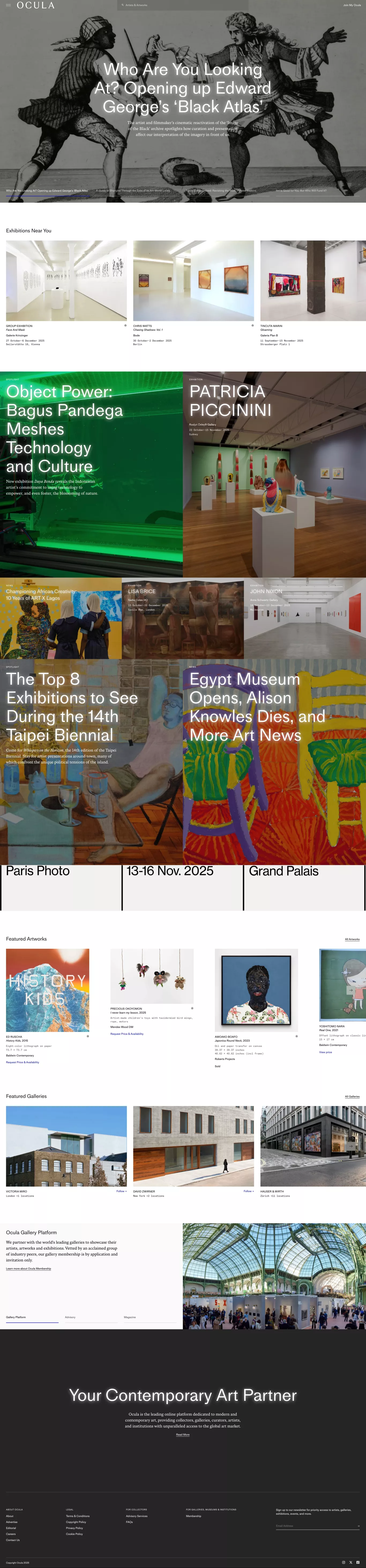Request price for Ed Ruscha History Kids
The image size is (366, 1568).
tap(23, 1062)
